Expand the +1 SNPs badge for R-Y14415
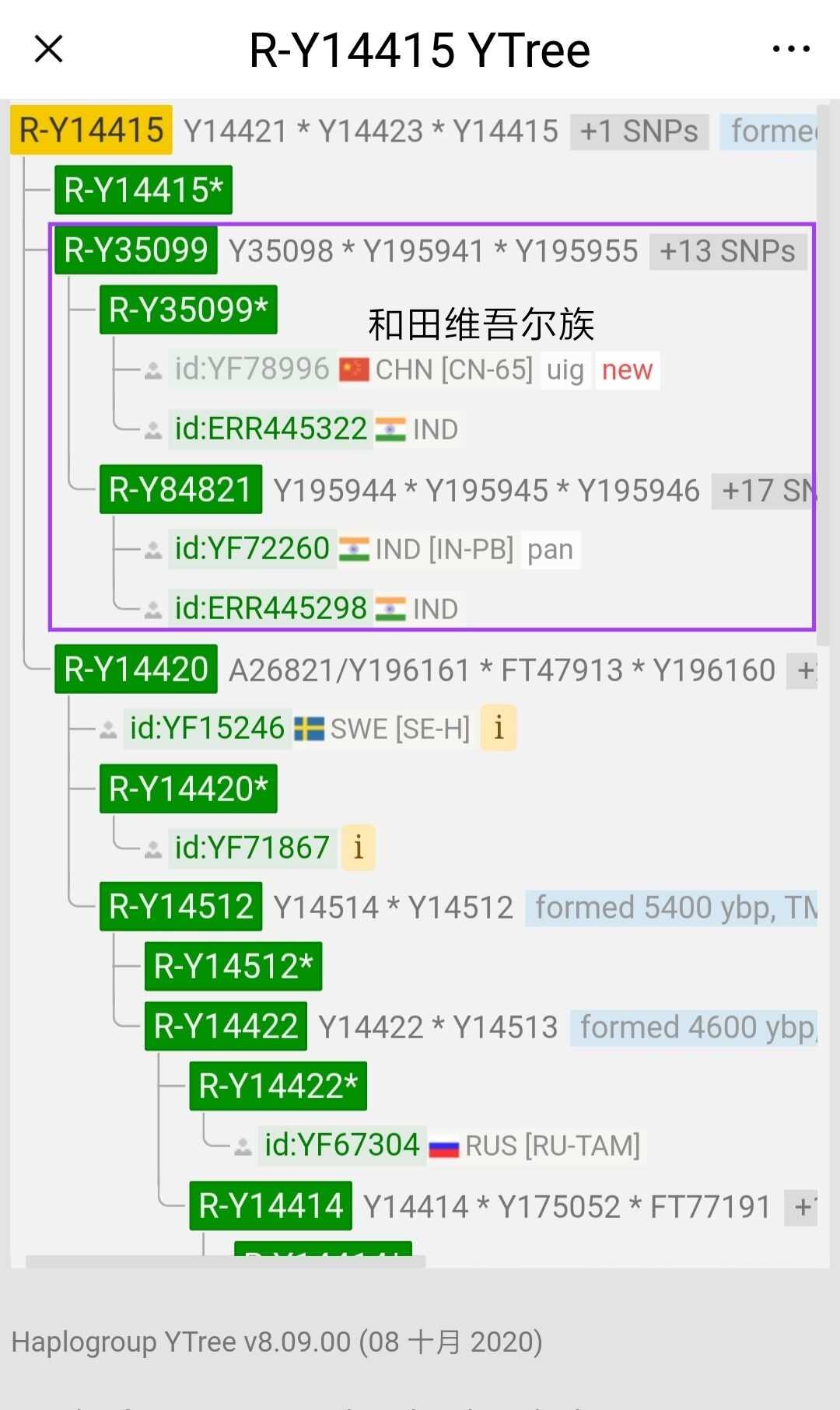The height and width of the screenshot is (1410, 840). 639,131
